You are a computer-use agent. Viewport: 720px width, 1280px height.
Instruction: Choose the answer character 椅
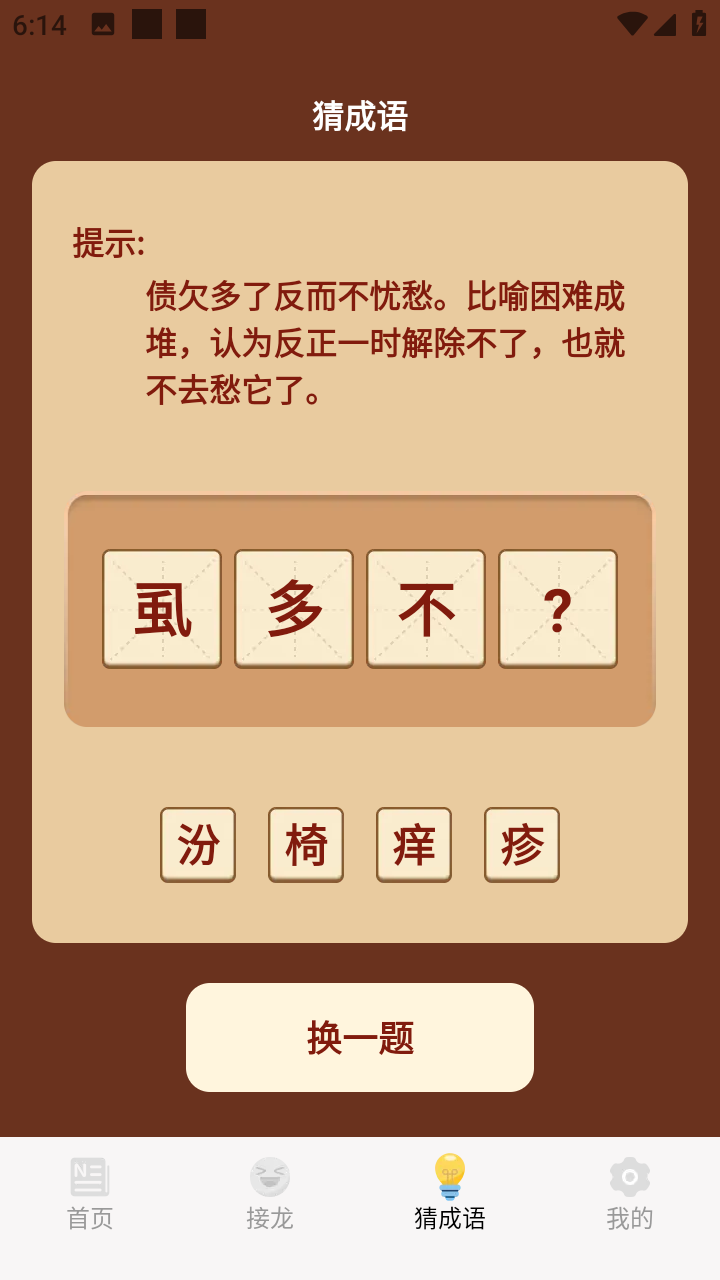(306, 845)
